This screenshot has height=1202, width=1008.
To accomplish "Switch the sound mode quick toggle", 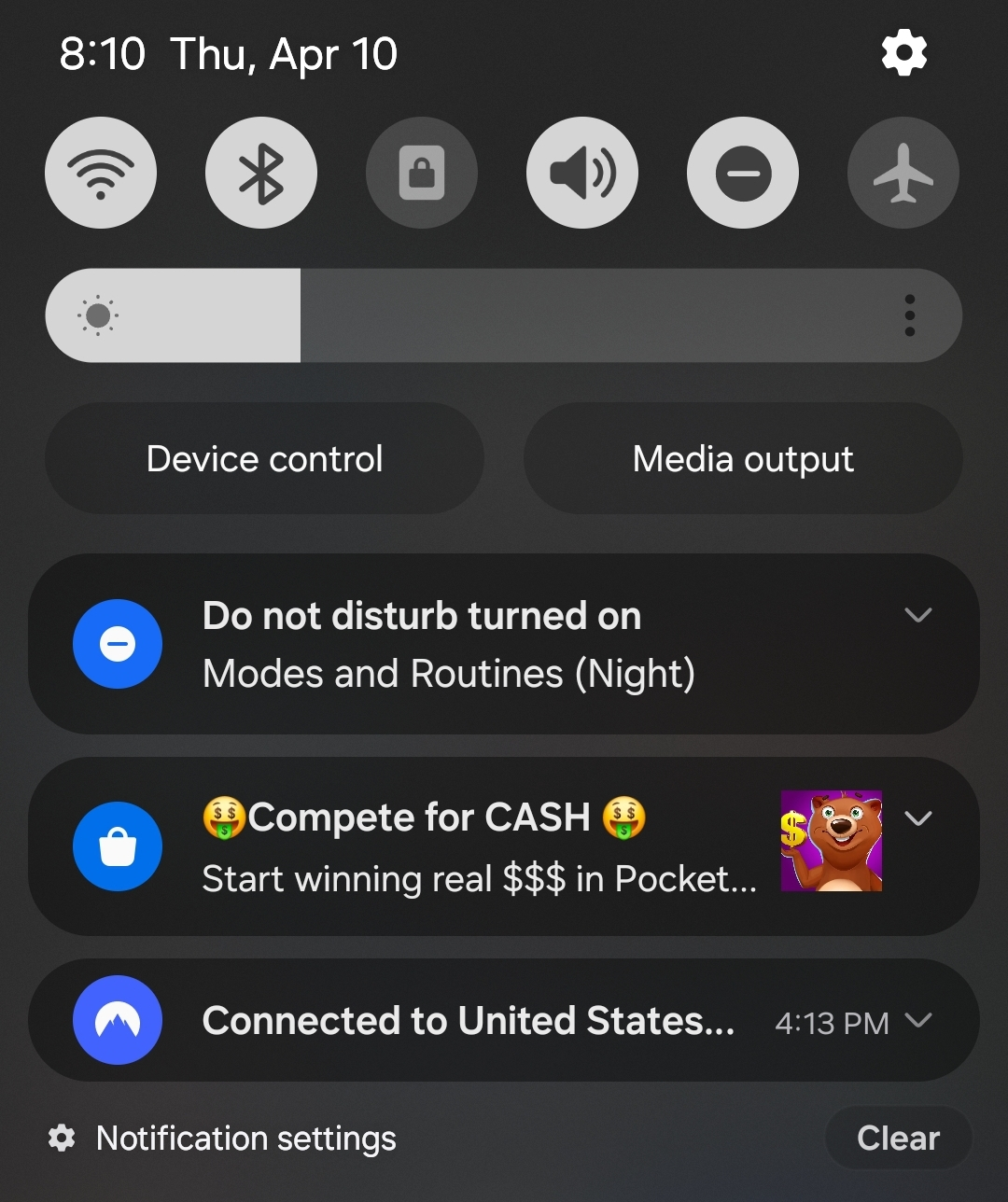I will [582, 174].
